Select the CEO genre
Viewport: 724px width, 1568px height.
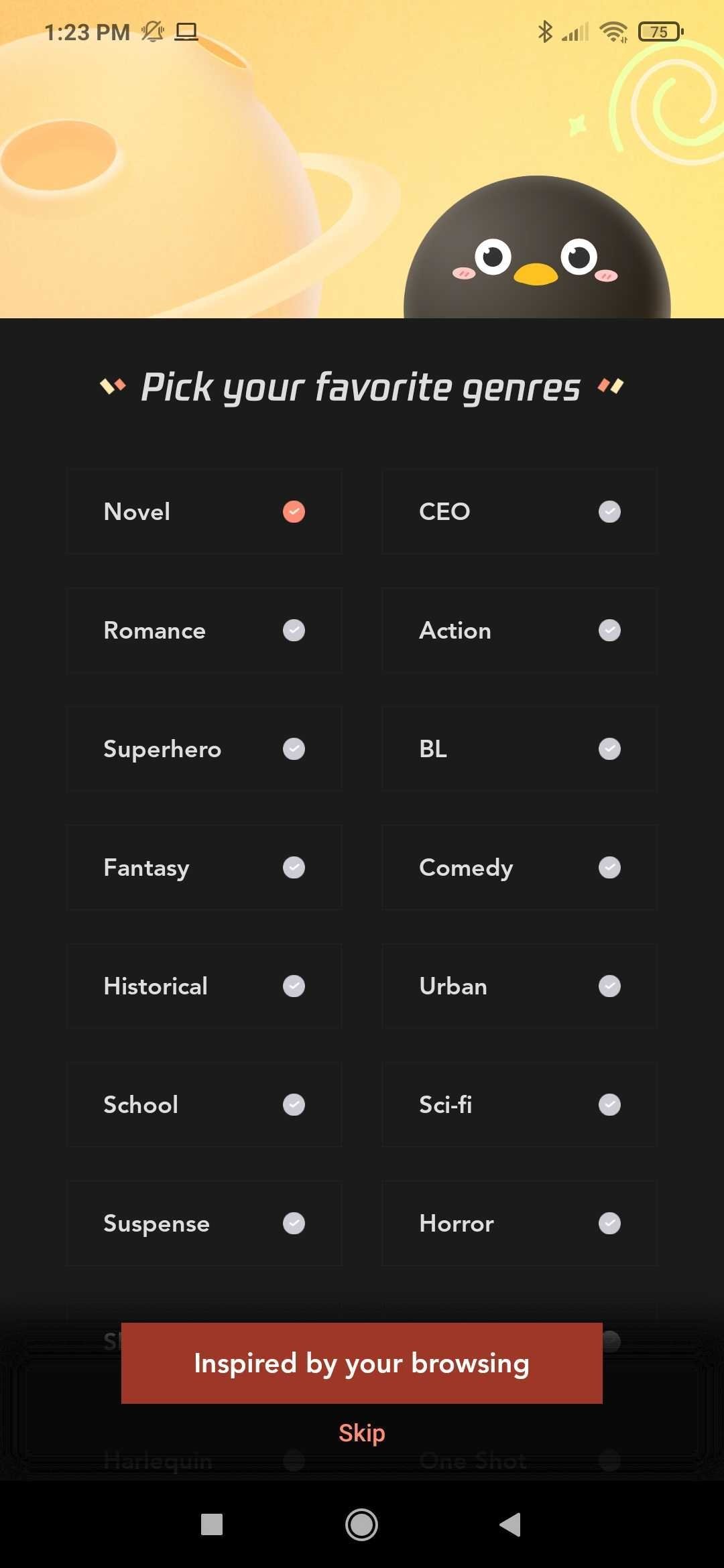pyautogui.click(x=520, y=512)
